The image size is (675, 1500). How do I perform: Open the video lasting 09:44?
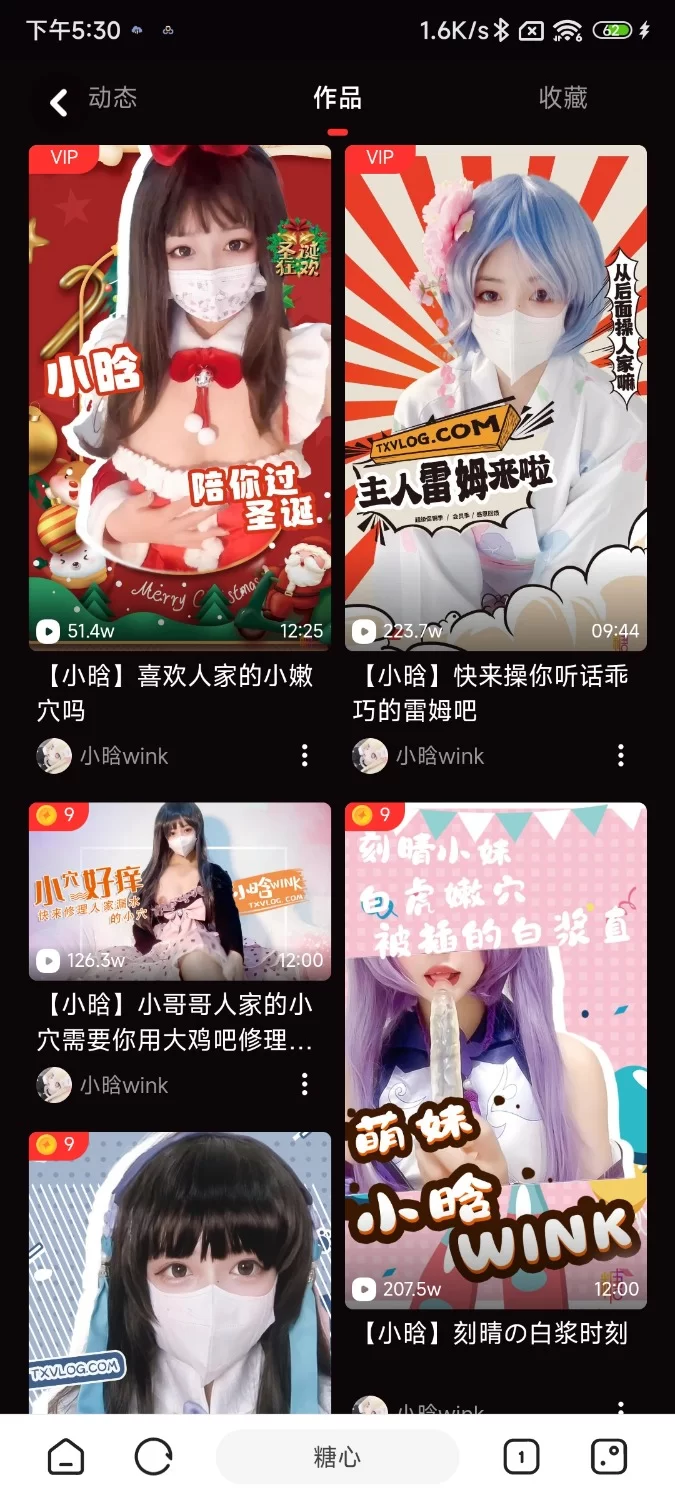pos(496,397)
